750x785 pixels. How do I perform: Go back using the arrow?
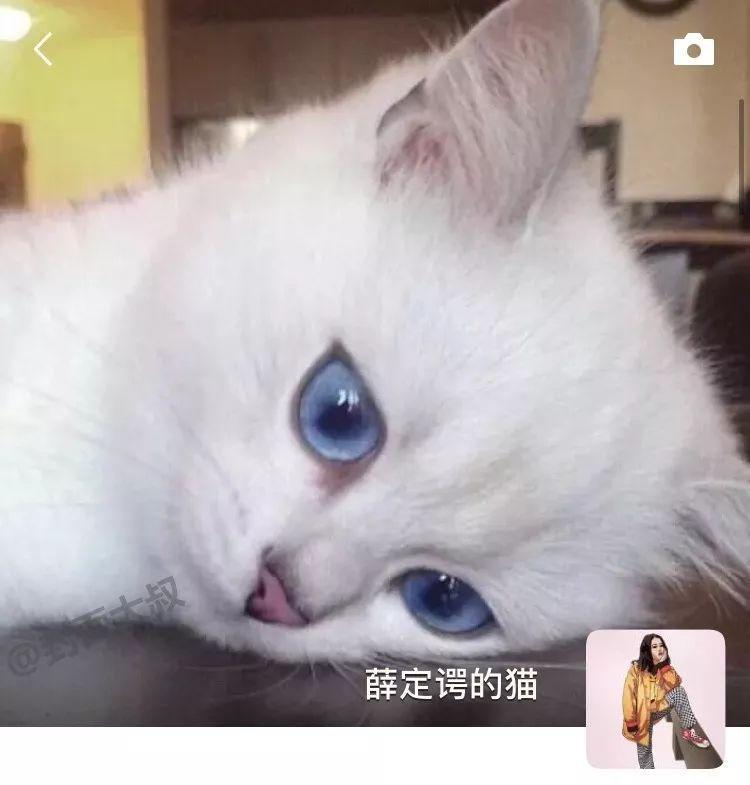point(43,48)
